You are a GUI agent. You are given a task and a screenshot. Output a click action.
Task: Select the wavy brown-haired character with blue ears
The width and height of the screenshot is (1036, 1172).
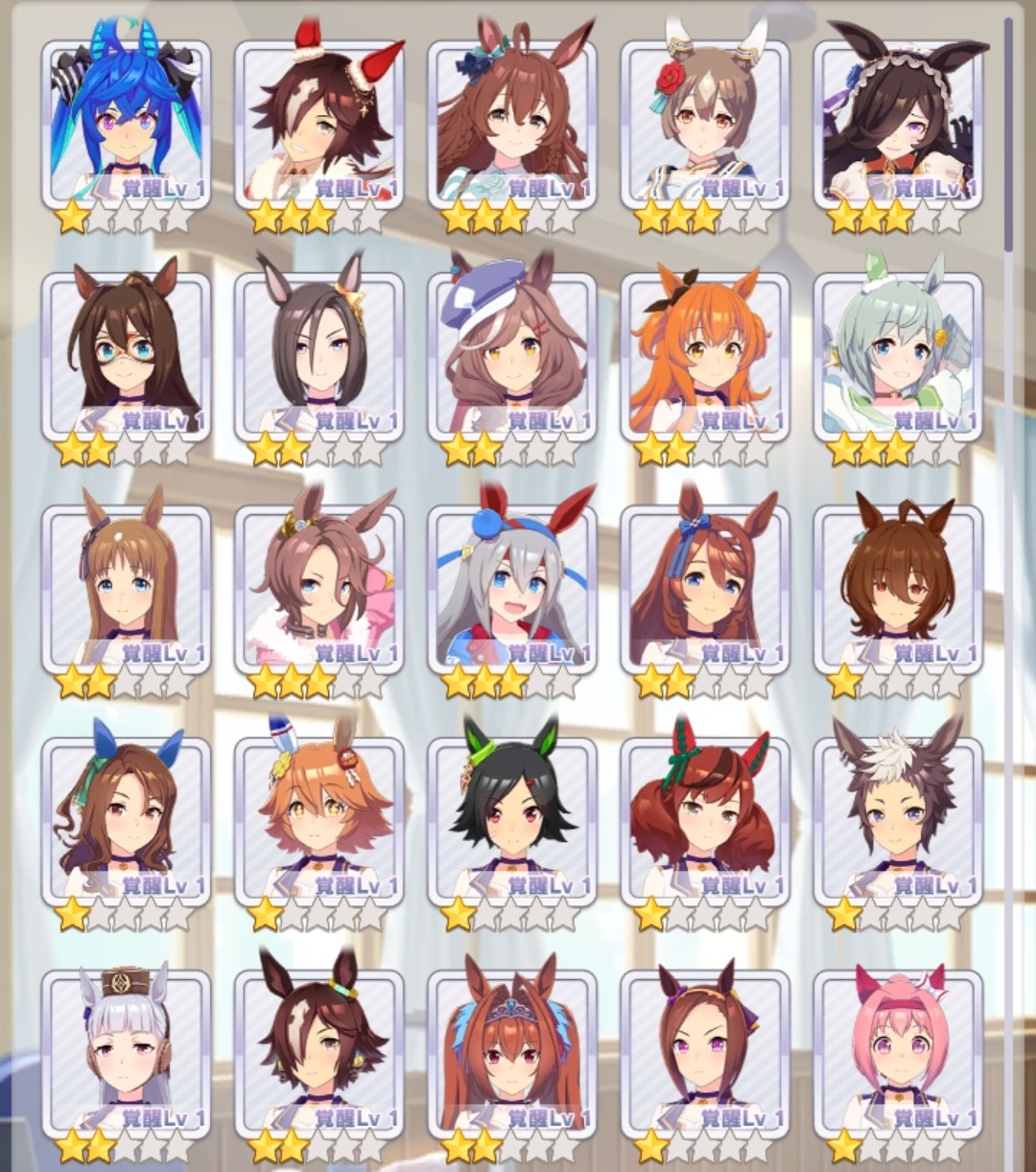126,822
